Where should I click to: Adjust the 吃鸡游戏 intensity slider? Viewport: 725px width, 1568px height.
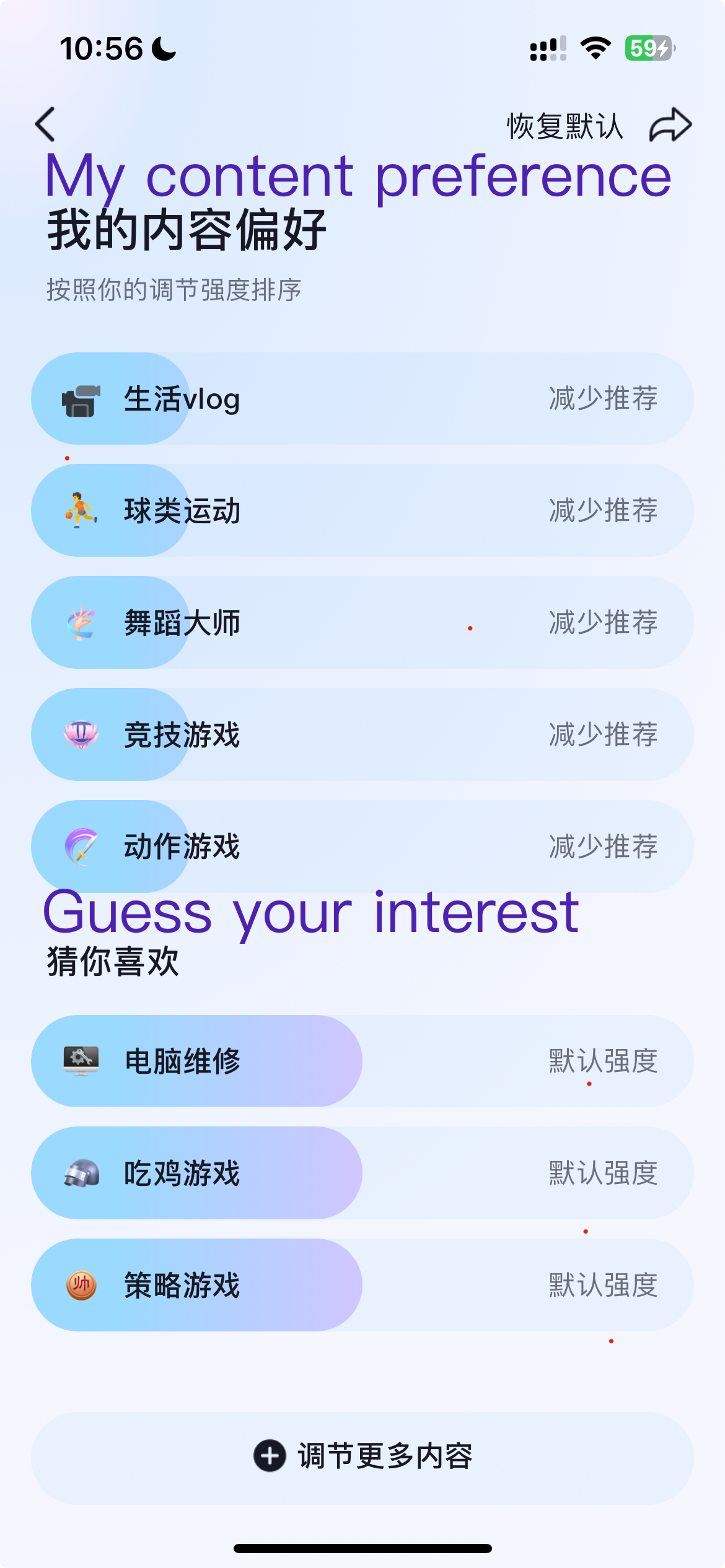coord(362,1173)
